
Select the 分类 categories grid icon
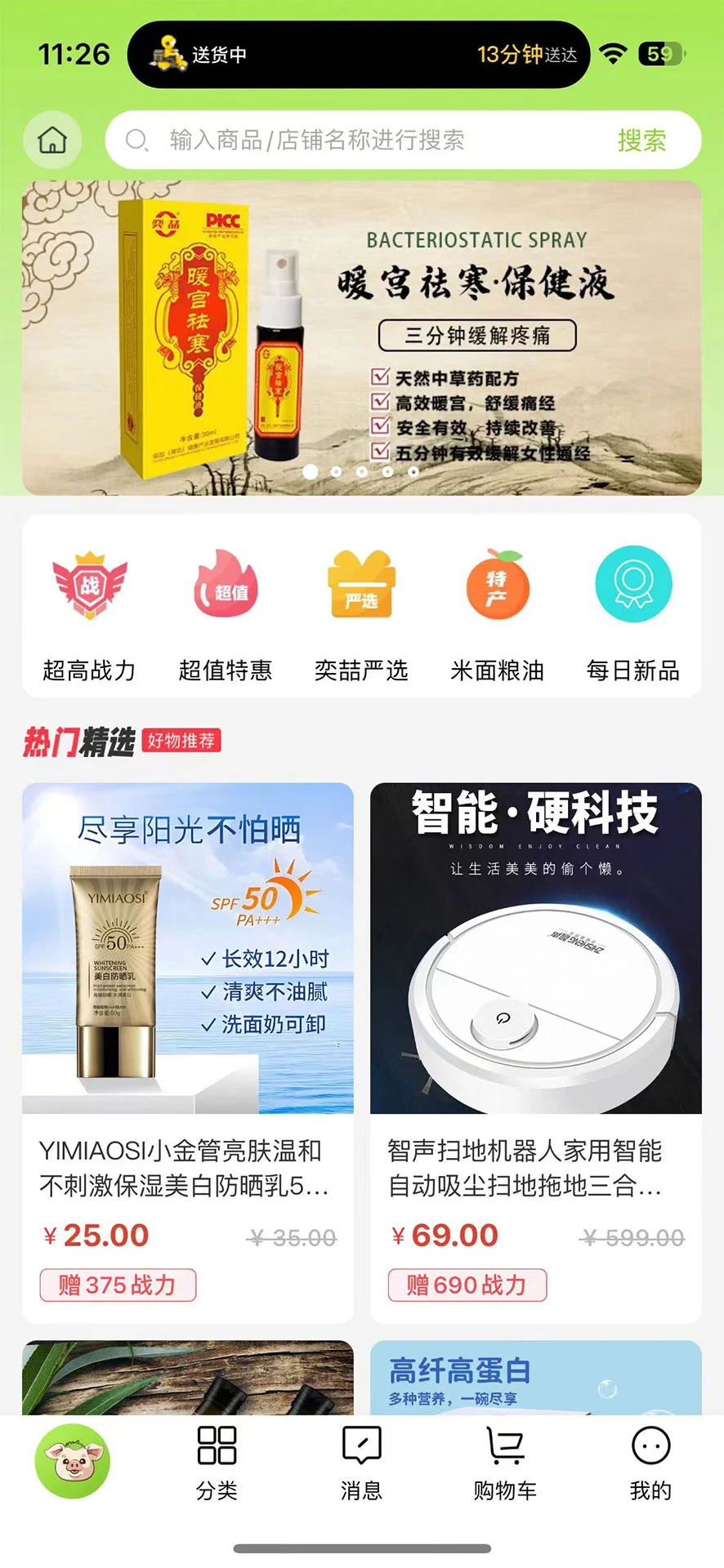tap(217, 1450)
